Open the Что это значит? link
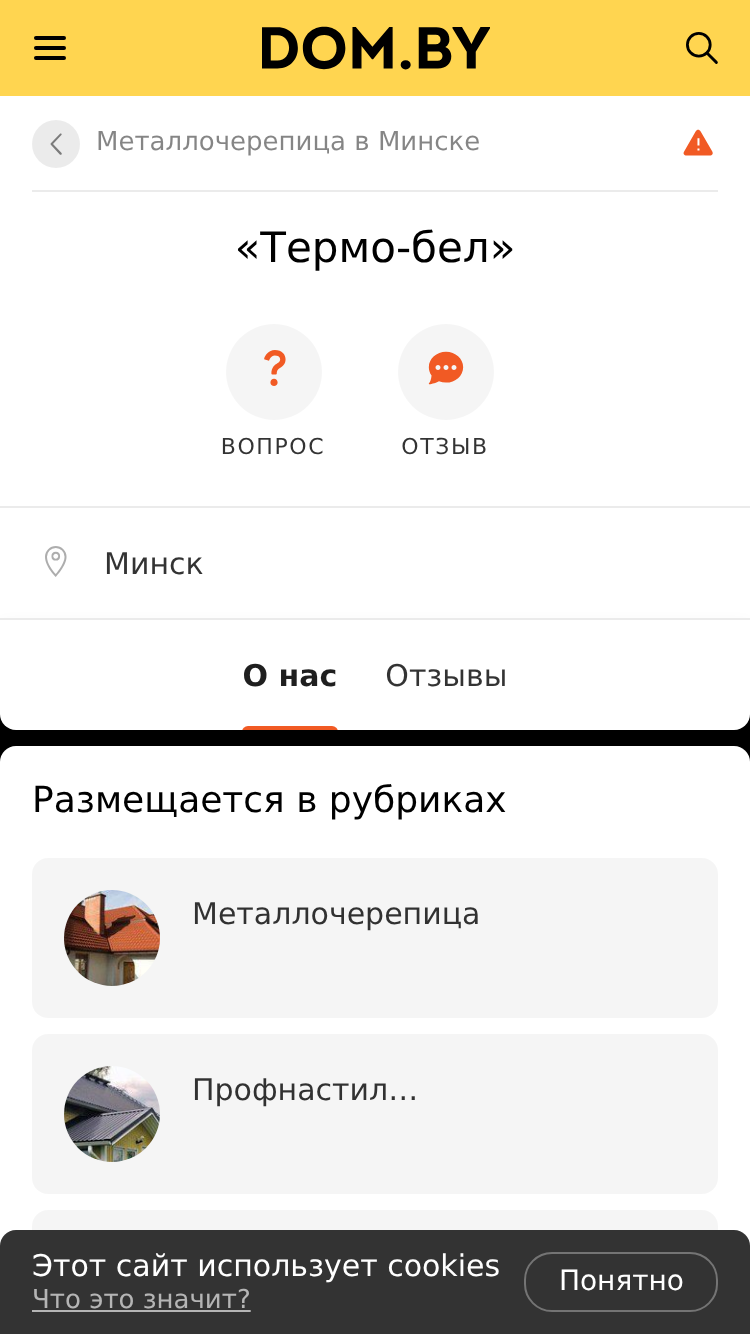This screenshot has height=1334, width=750. (141, 1299)
